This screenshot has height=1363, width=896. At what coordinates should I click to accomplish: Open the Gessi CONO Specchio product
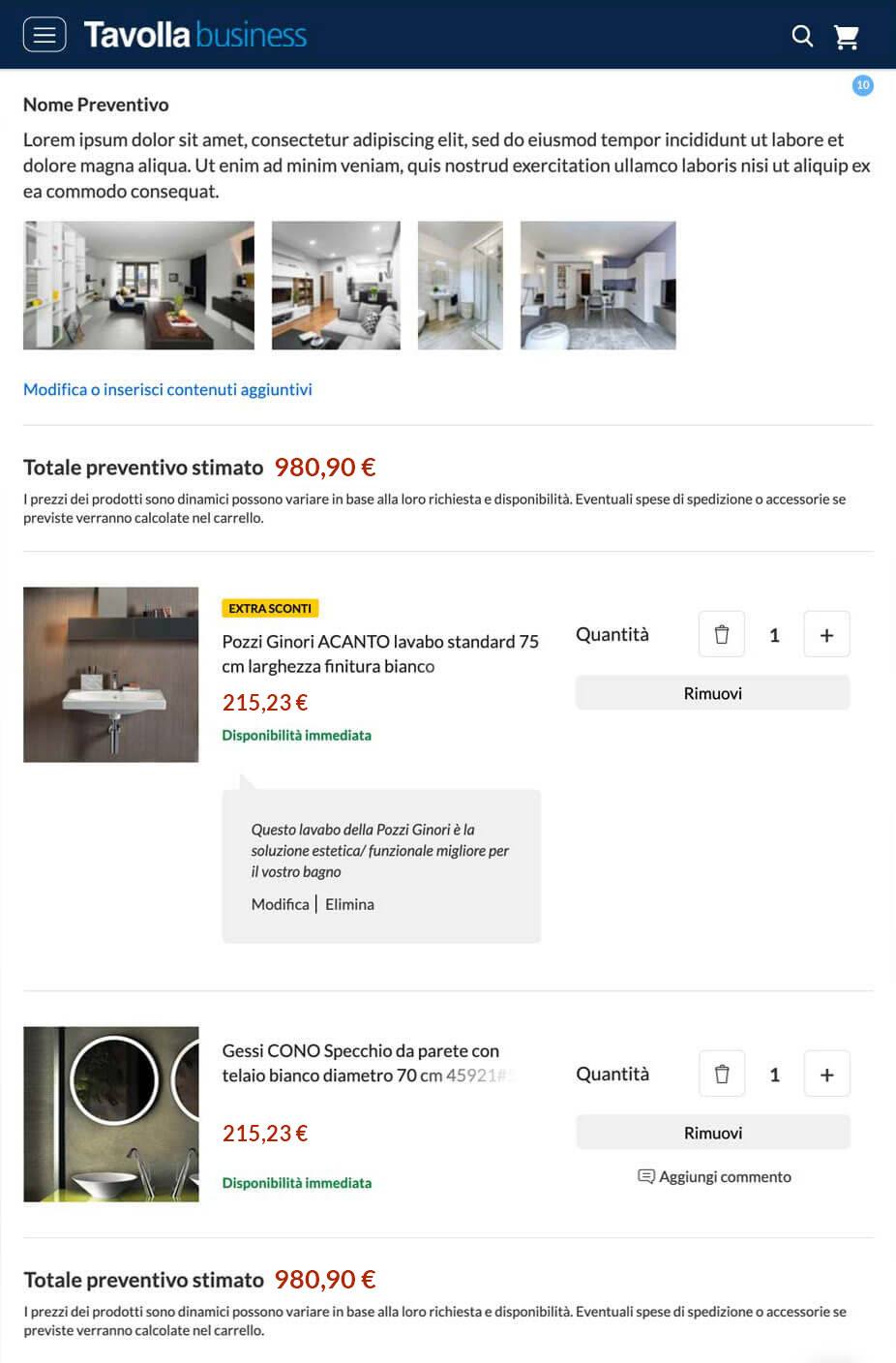pyautogui.click(x=360, y=1063)
